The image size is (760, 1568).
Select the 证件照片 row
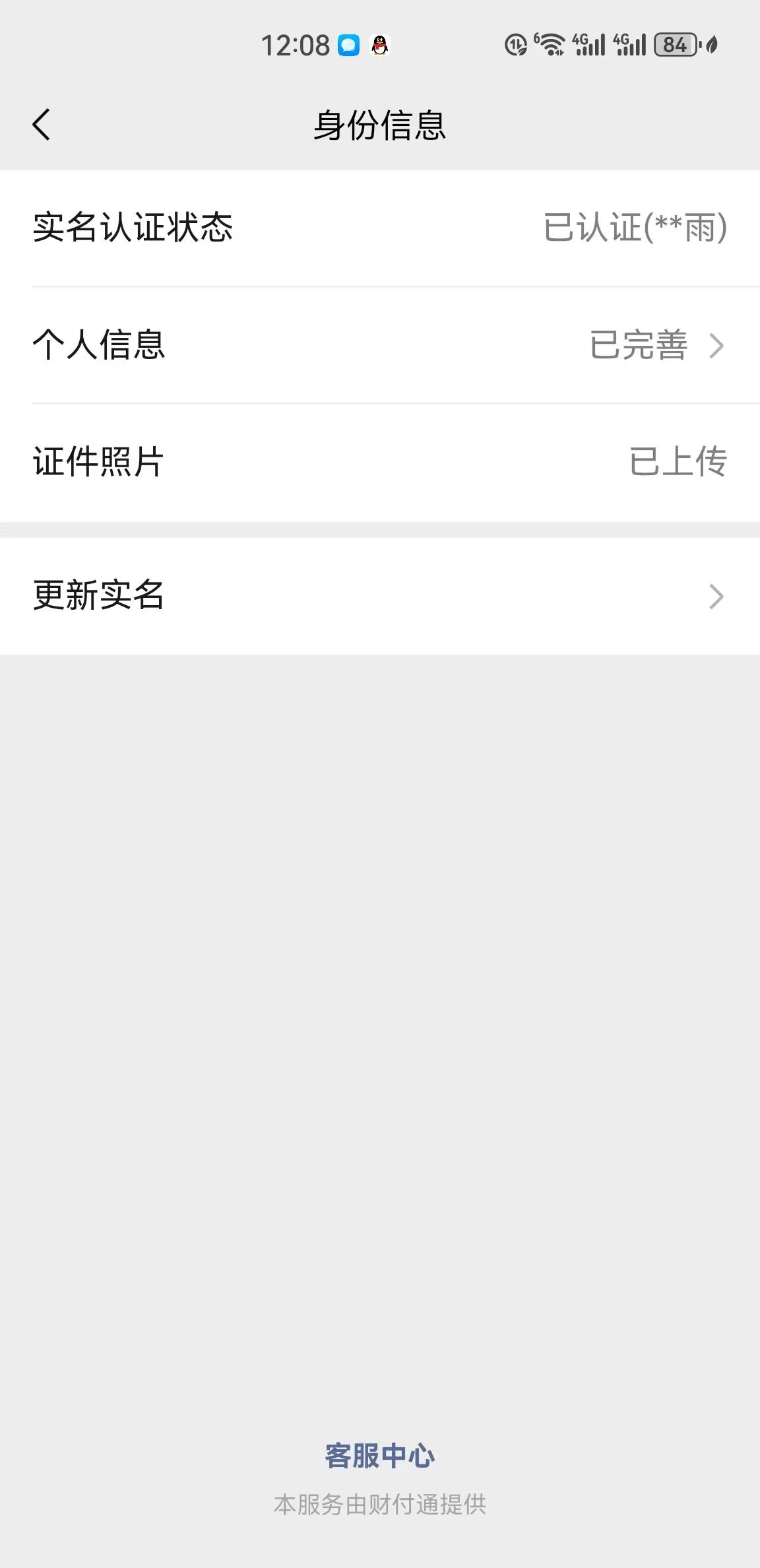coord(380,462)
